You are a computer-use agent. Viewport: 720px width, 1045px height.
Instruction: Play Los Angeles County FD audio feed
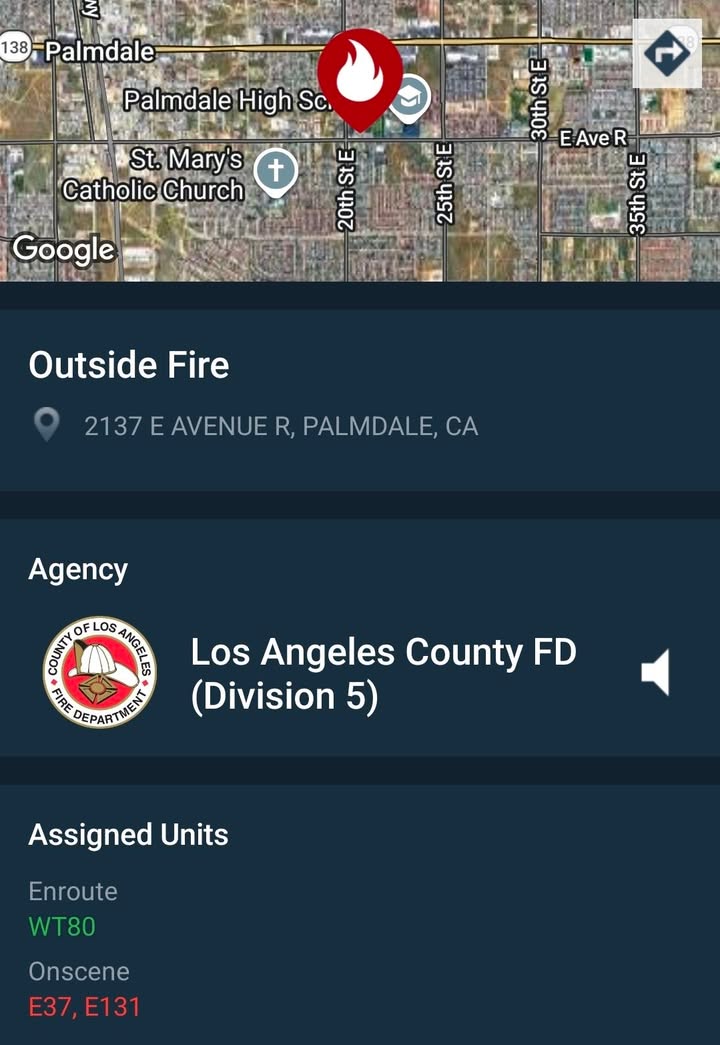[655, 672]
